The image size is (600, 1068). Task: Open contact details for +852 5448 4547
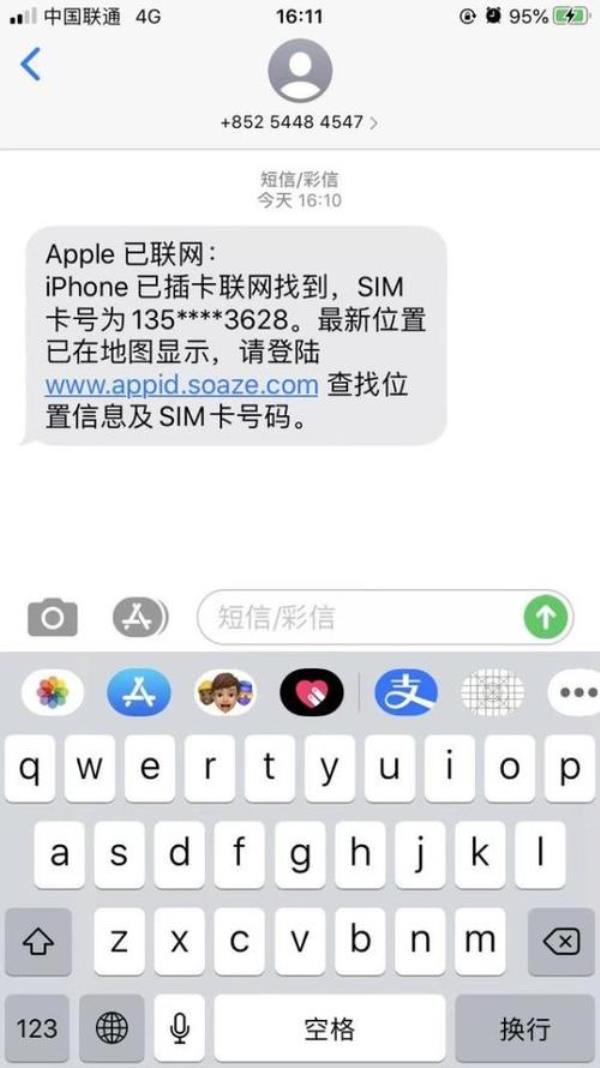pyautogui.click(x=299, y=122)
